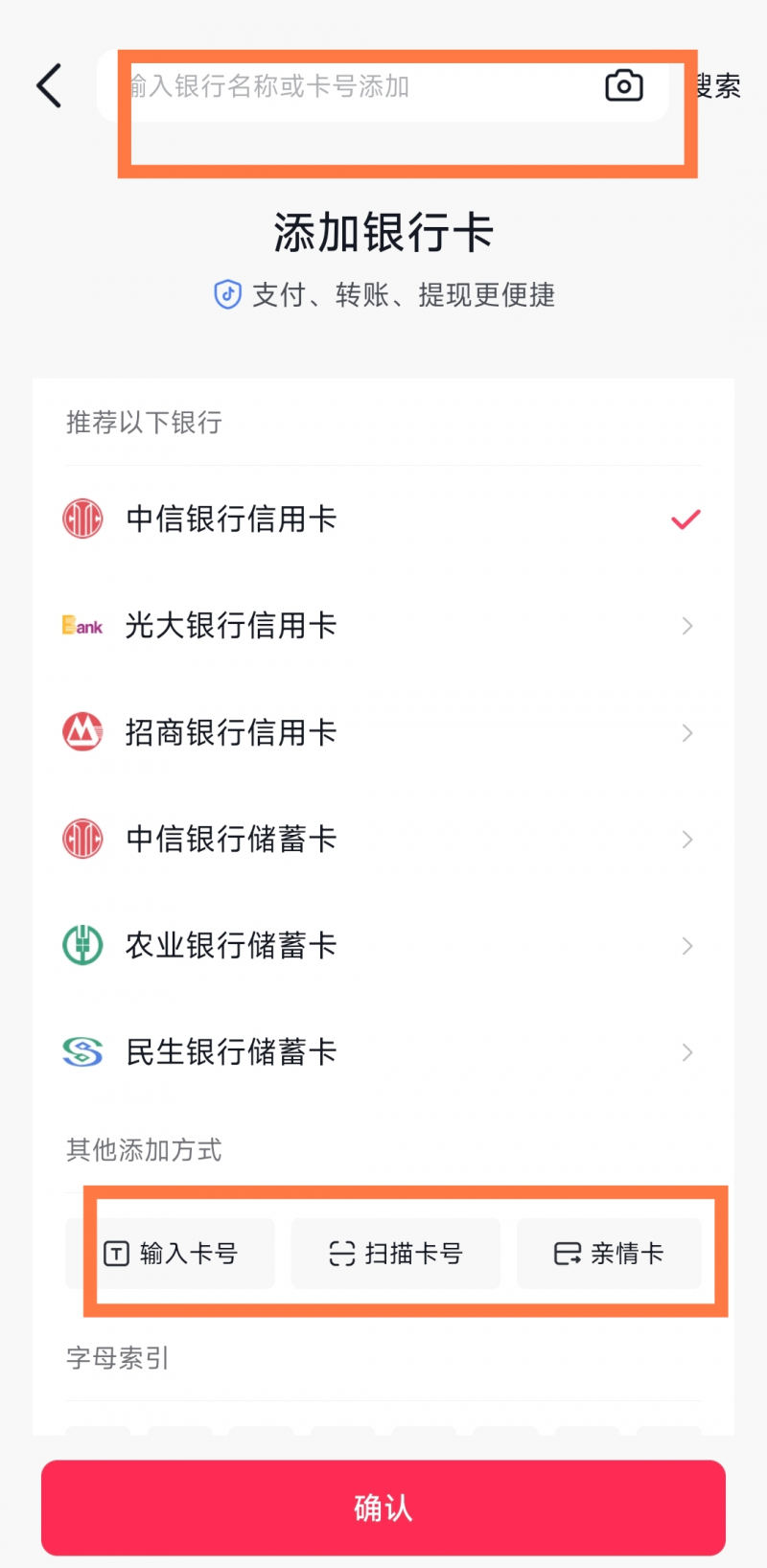This screenshot has width=767, height=1568.
Task: Expand 招商银行信用卡 with its chevron
Action: click(x=685, y=732)
